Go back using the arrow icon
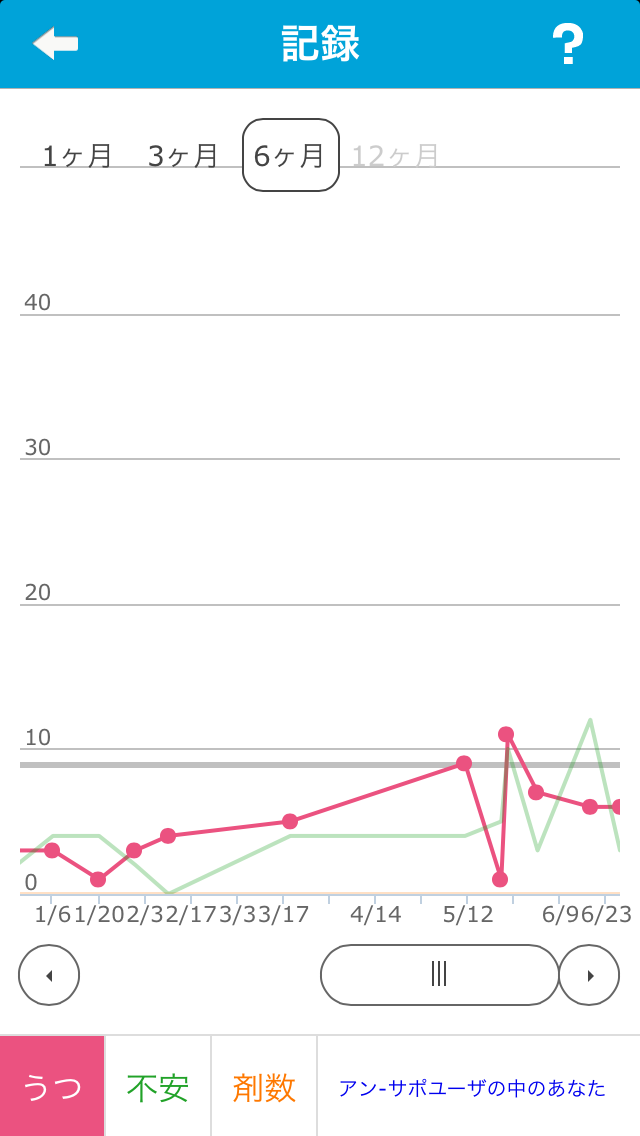Screen dimensions: 640x1136 click(55, 44)
